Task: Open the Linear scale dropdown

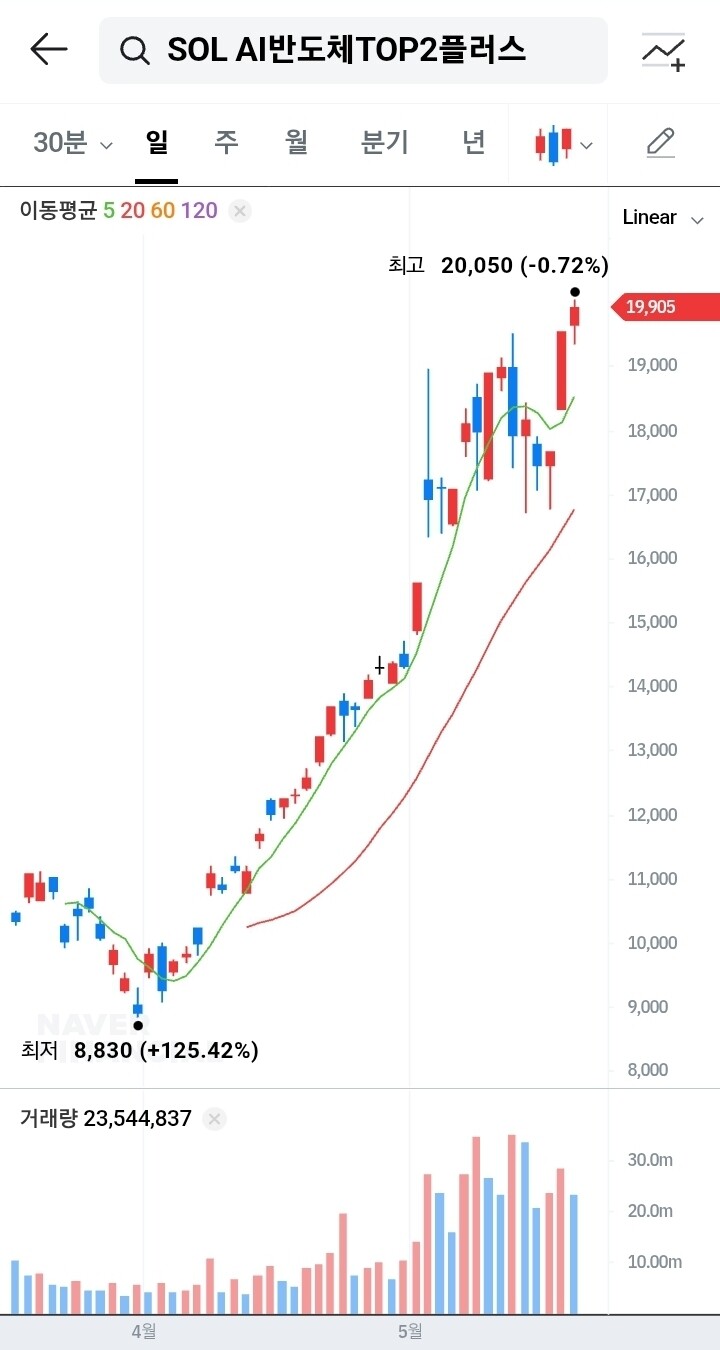Action: point(663,217)
